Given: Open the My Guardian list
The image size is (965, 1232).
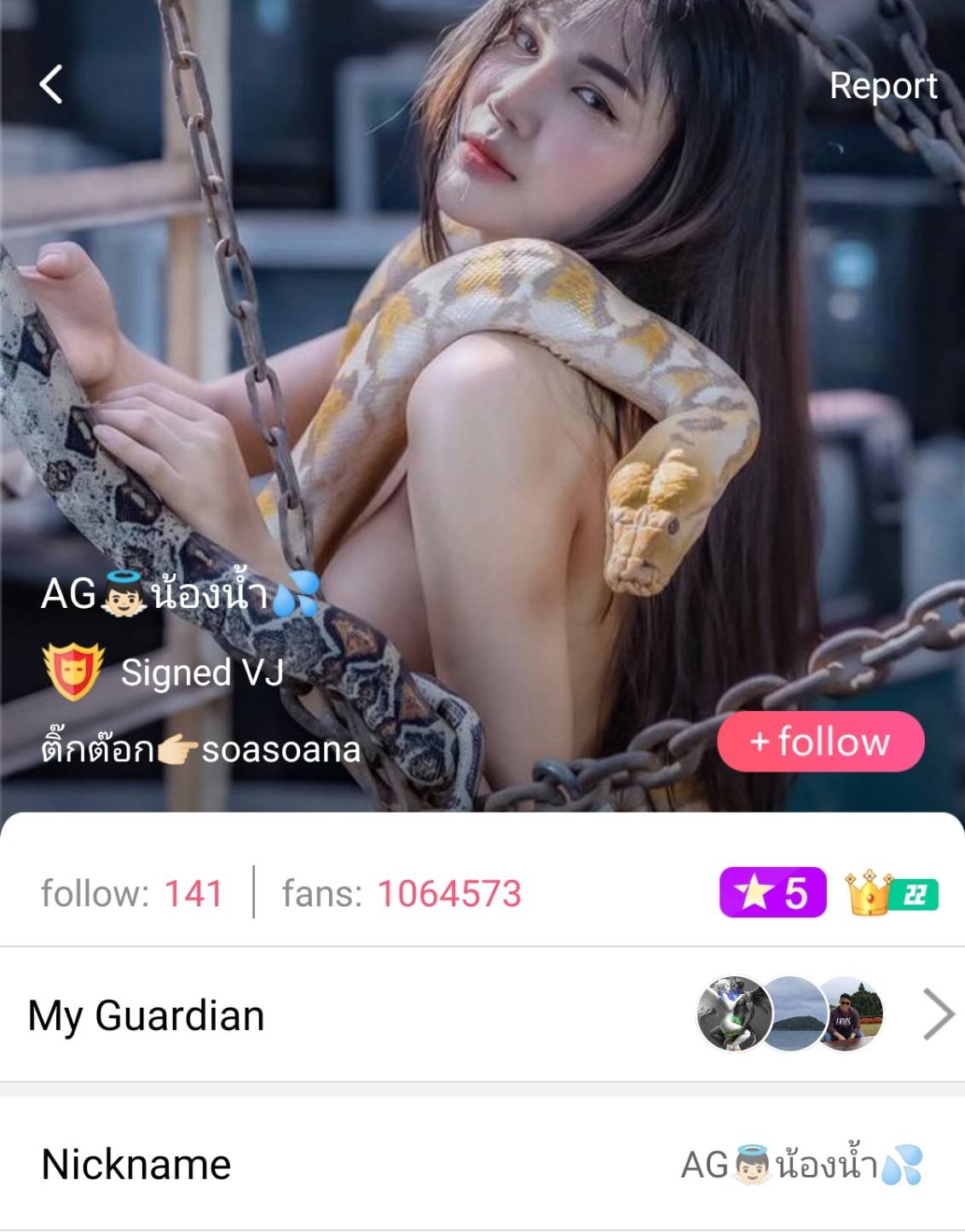Looking at the screenshot, I should coord(482,1015).
